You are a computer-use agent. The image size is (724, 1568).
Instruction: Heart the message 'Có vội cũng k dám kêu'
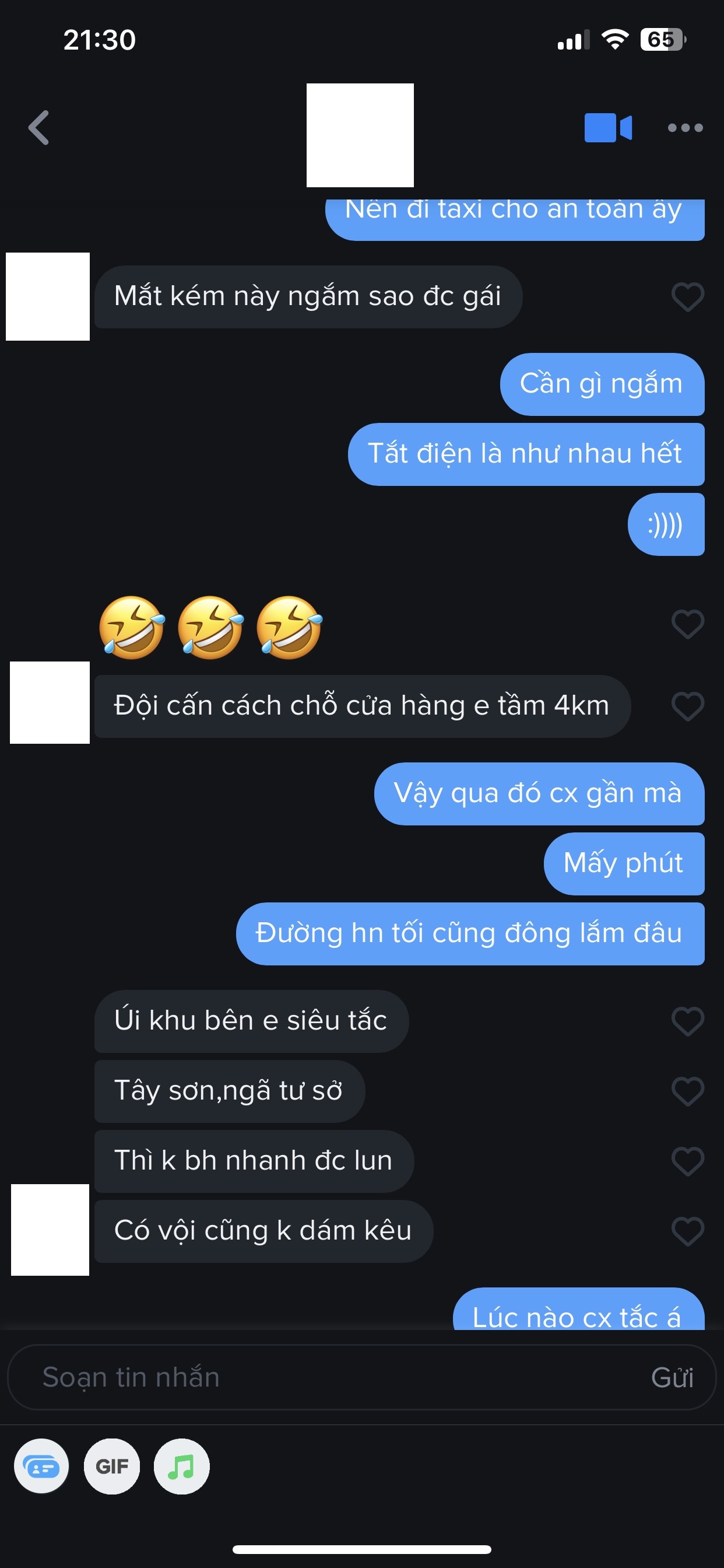point(687,1231)
